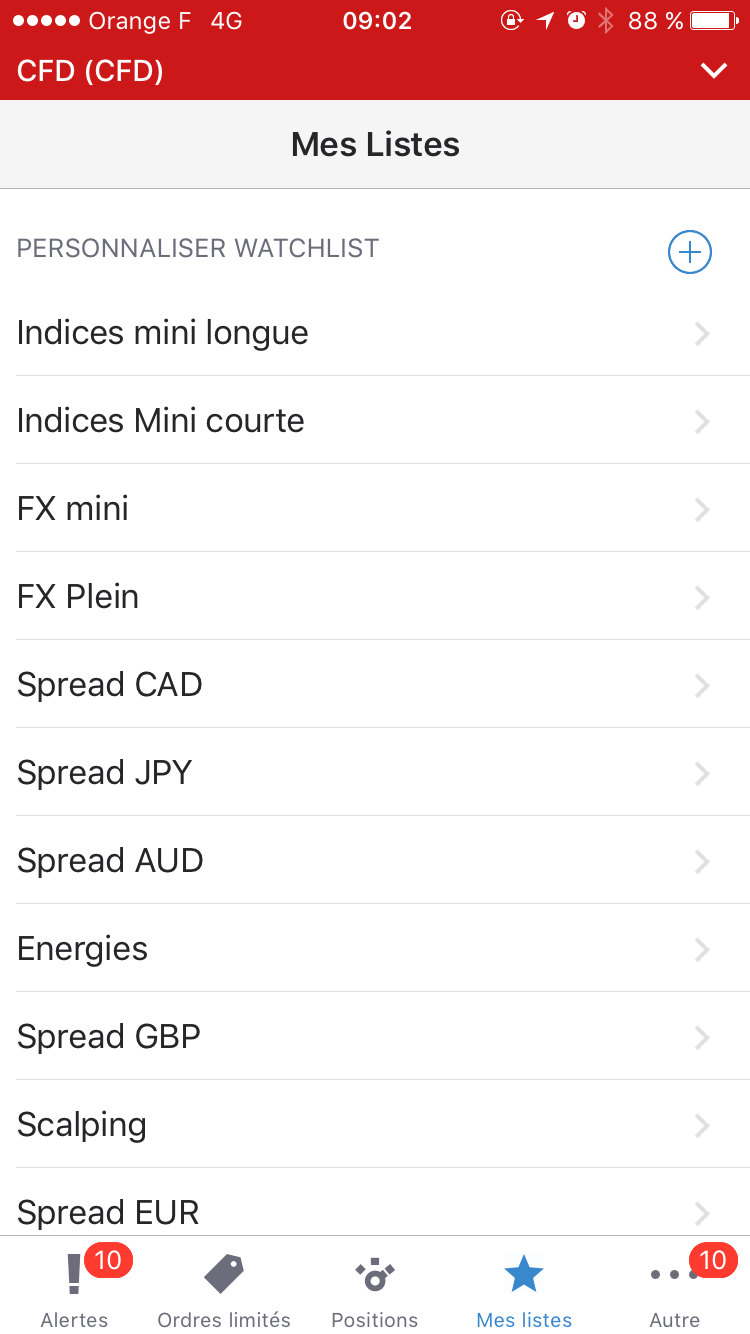Select the FX mini watchlist

click(375, 509)
